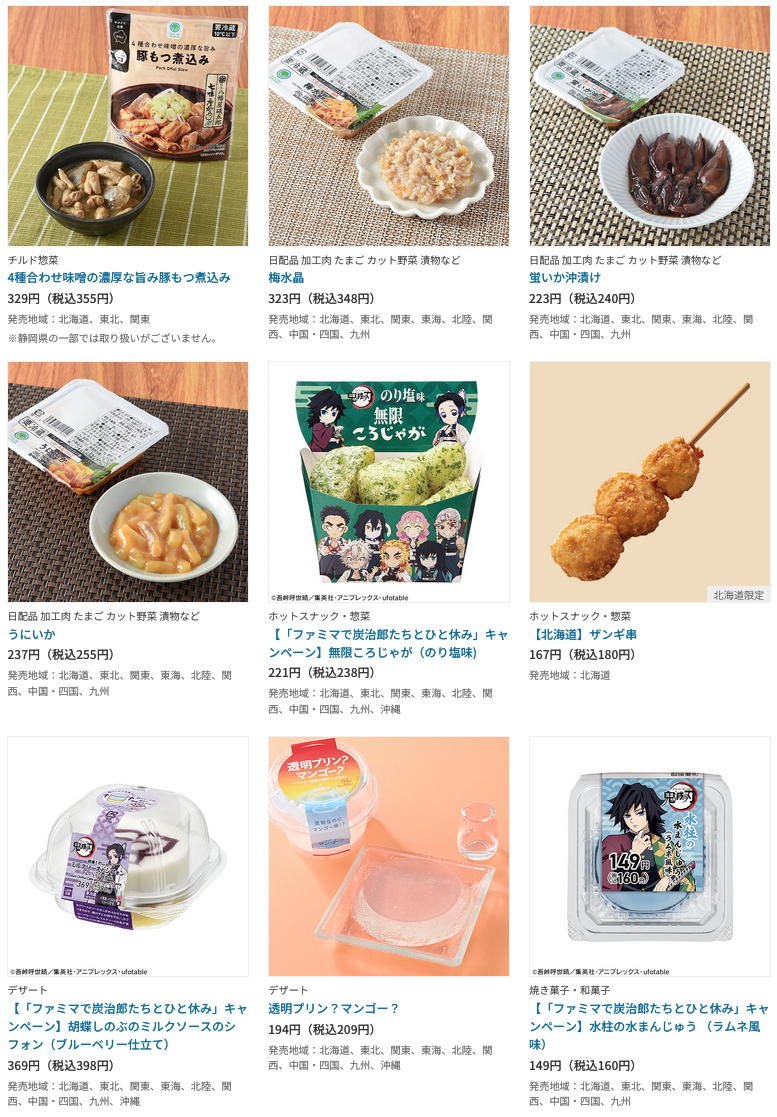Tap the ザンギ串 skewer image

point(649,482)
